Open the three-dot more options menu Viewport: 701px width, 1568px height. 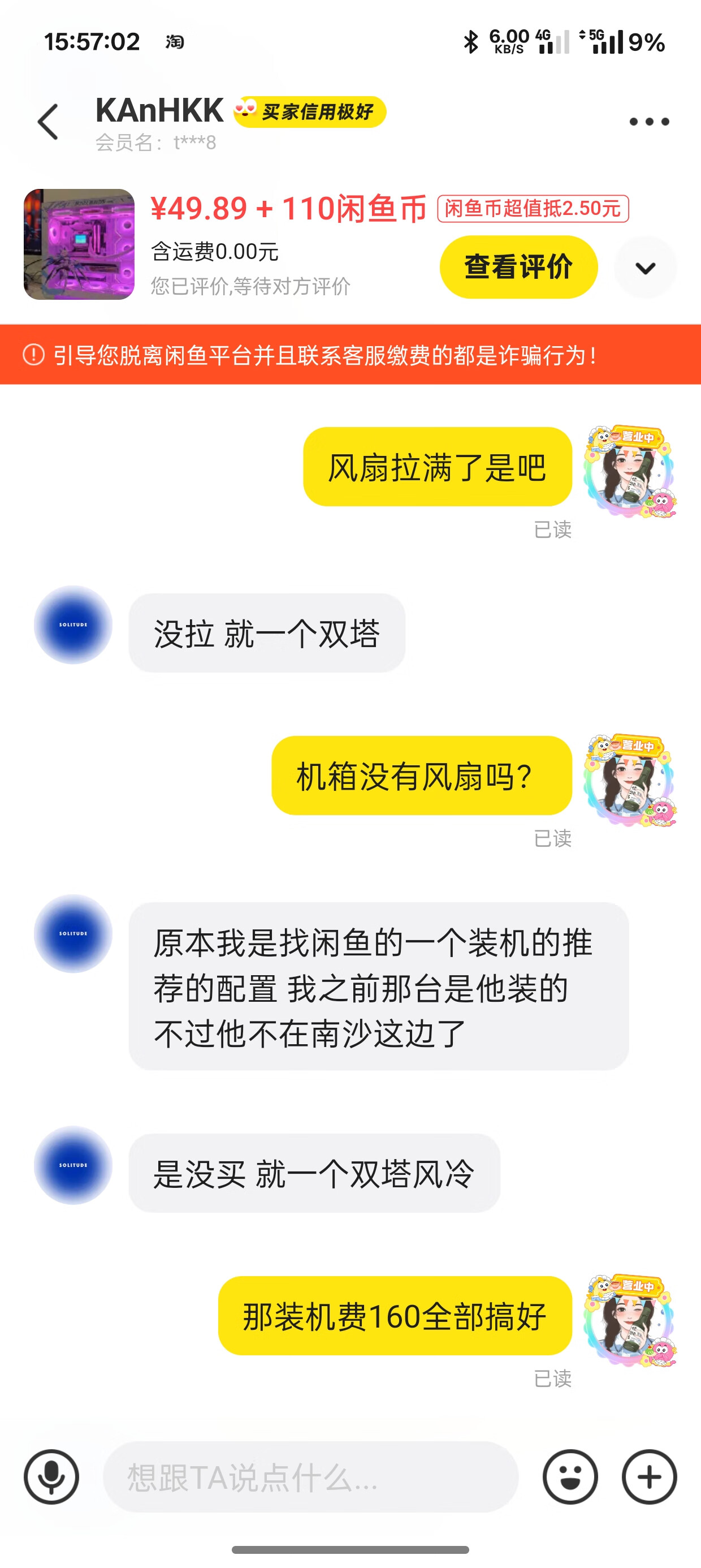pos(648,122)
